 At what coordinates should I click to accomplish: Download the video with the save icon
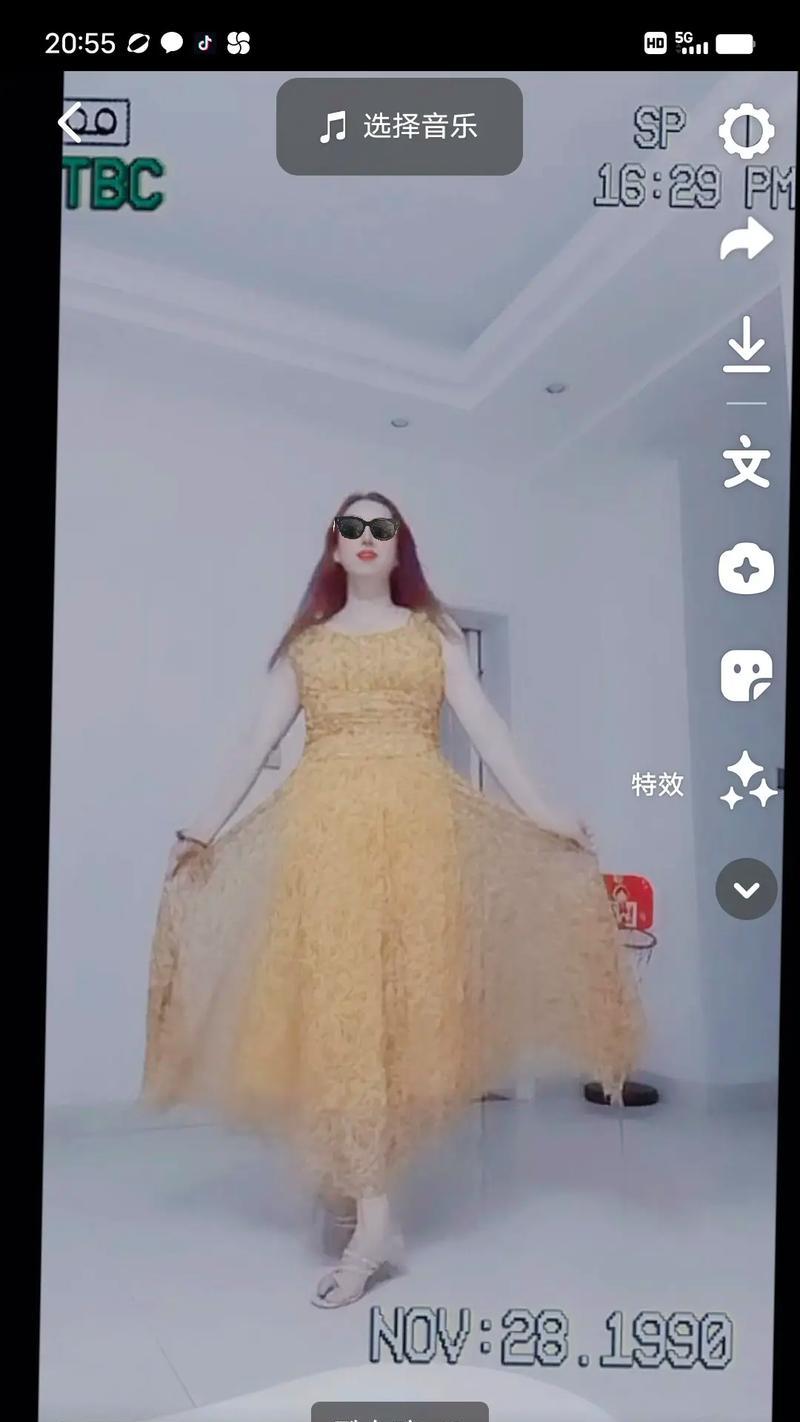coord(746,346)
